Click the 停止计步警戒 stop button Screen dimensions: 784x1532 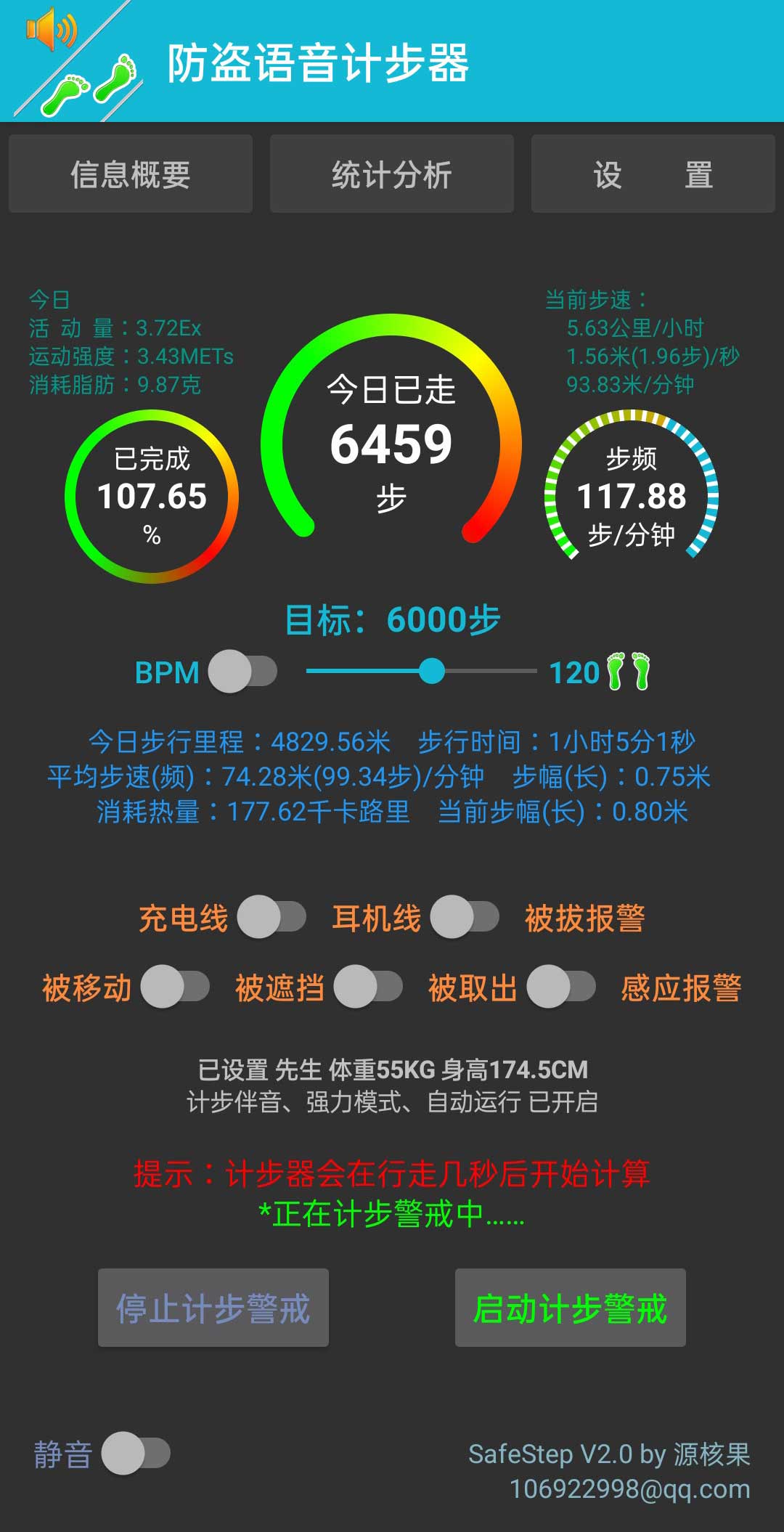(213, 1309)
